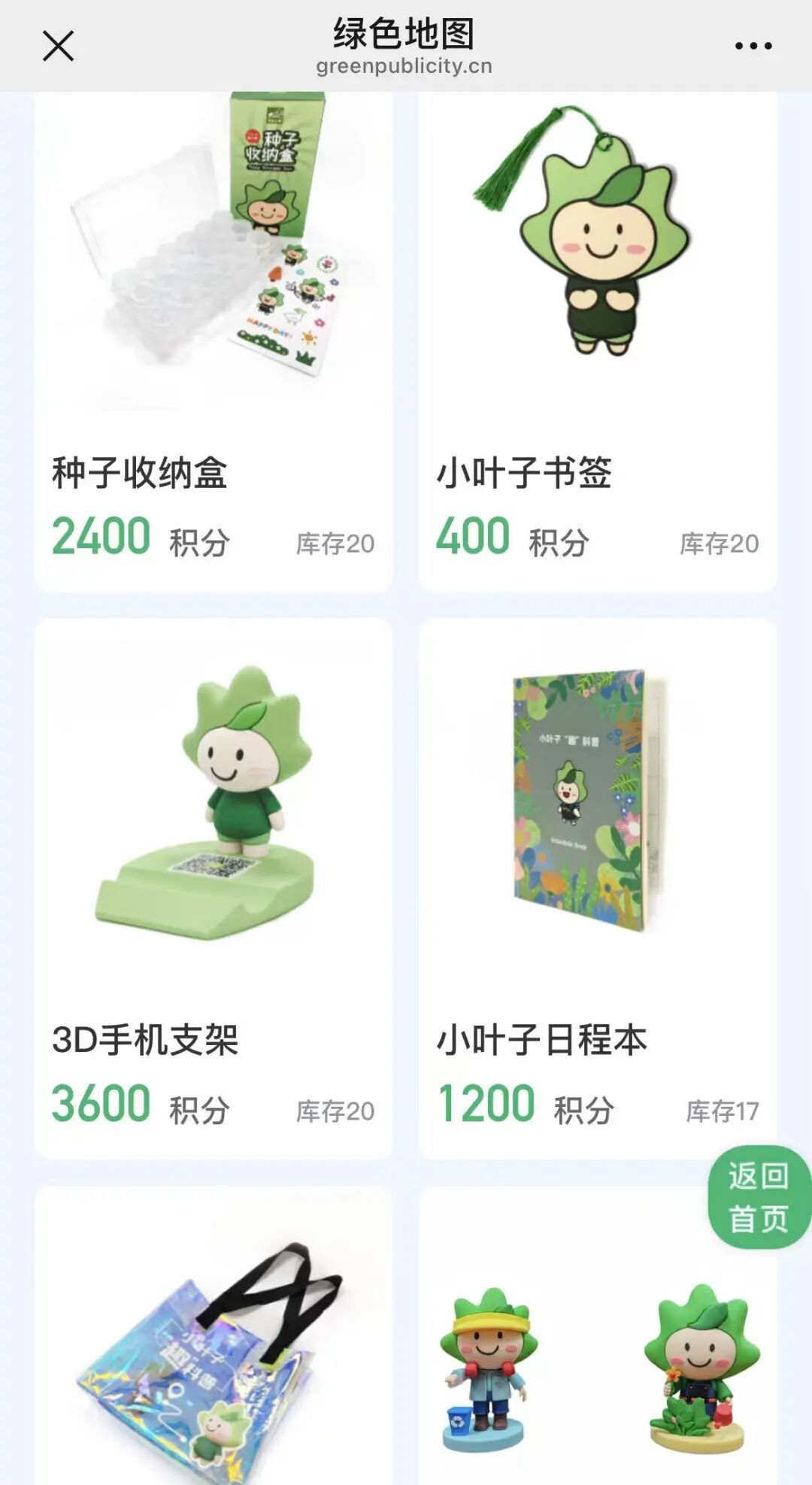
Task: View the 3D手机支架 item
Action: coord(214,887)
